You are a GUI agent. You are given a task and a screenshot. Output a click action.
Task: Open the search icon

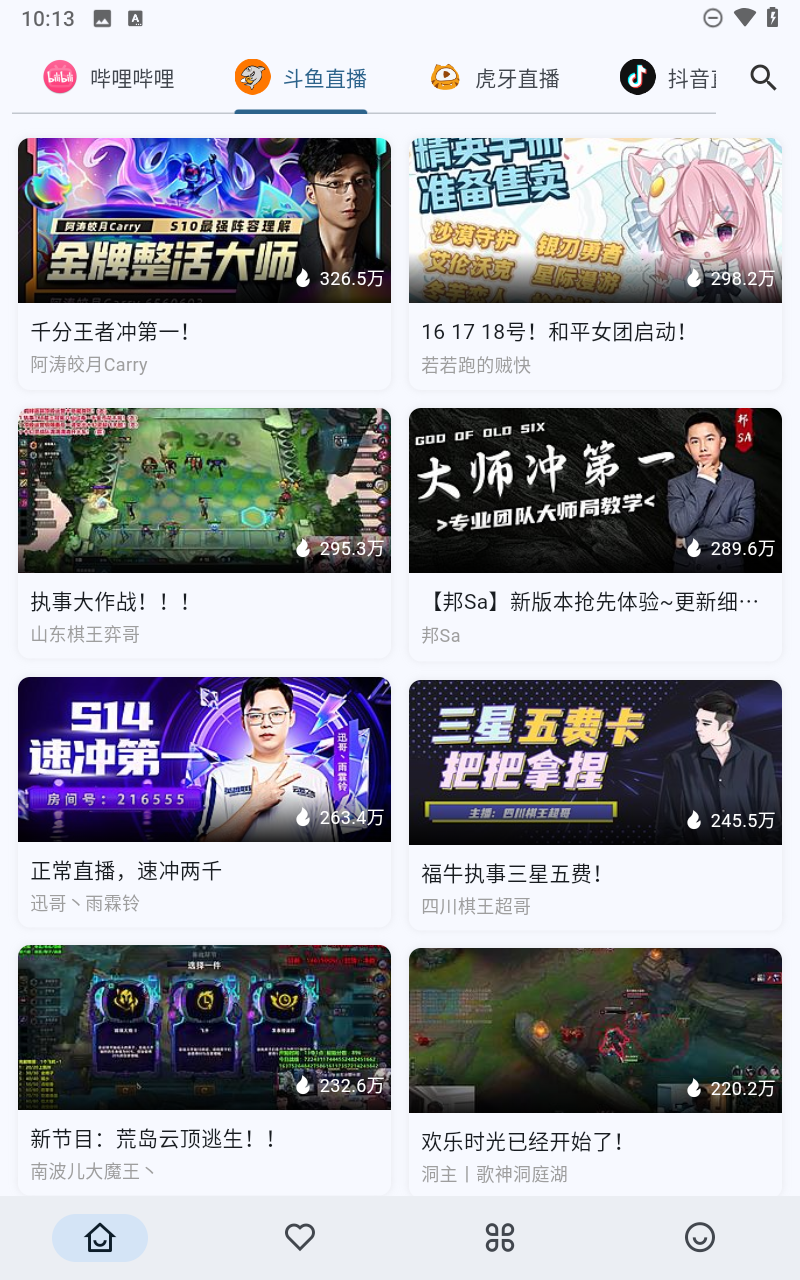(x=763, y=78)
